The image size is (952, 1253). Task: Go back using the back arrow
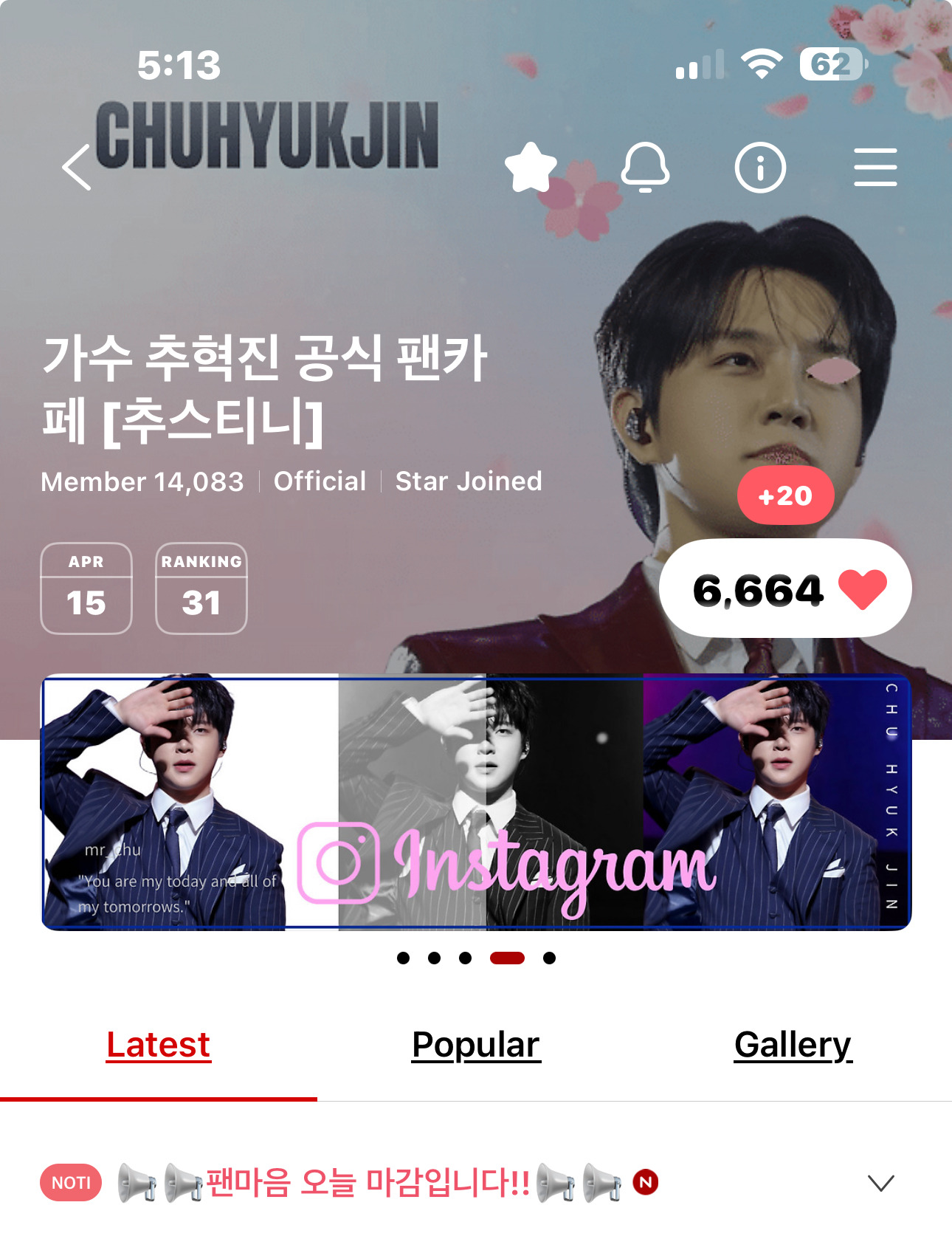(77, 168)
